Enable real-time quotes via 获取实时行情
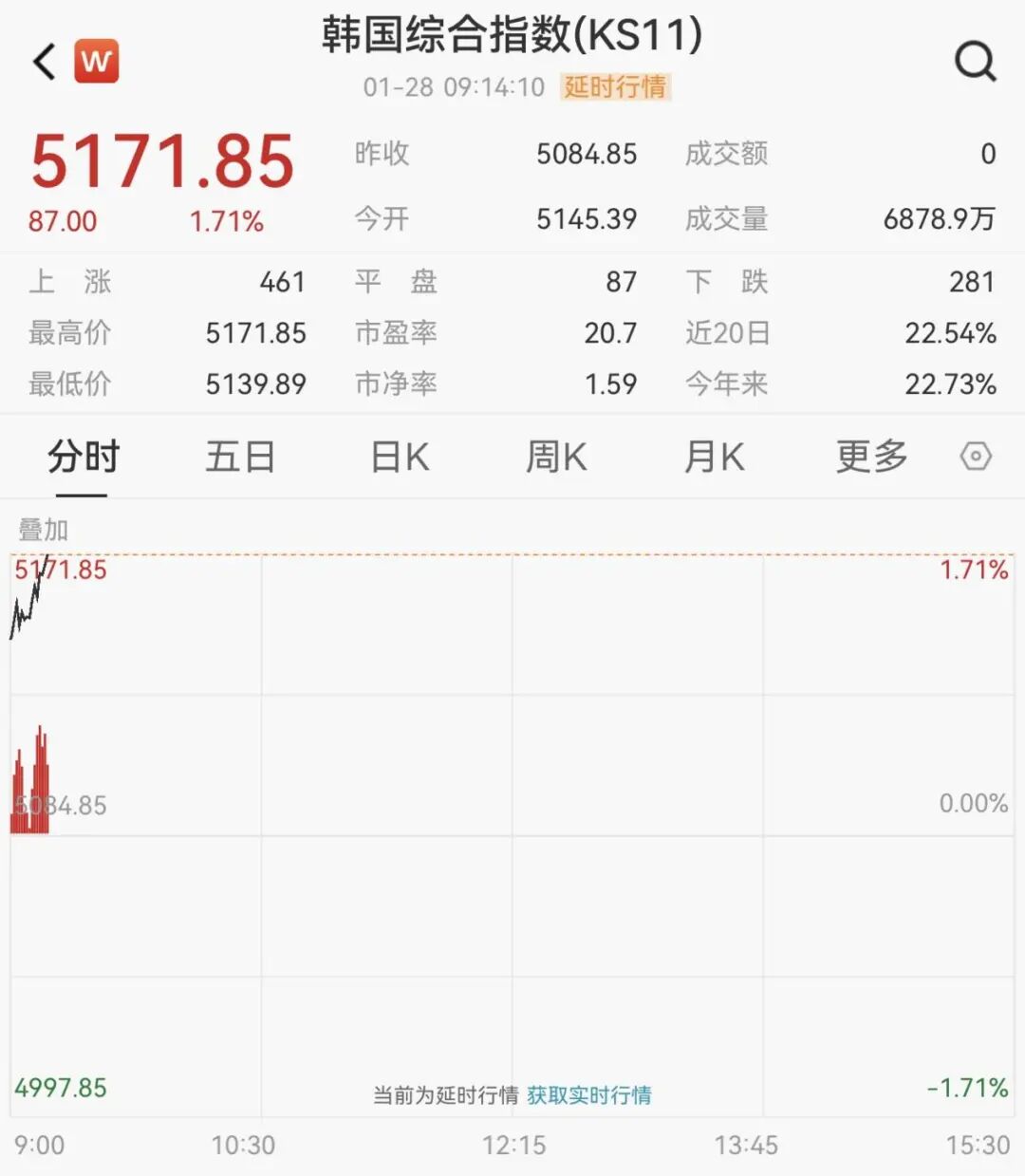This screenshot has height=1176, width=1025. click(587, 1094)
